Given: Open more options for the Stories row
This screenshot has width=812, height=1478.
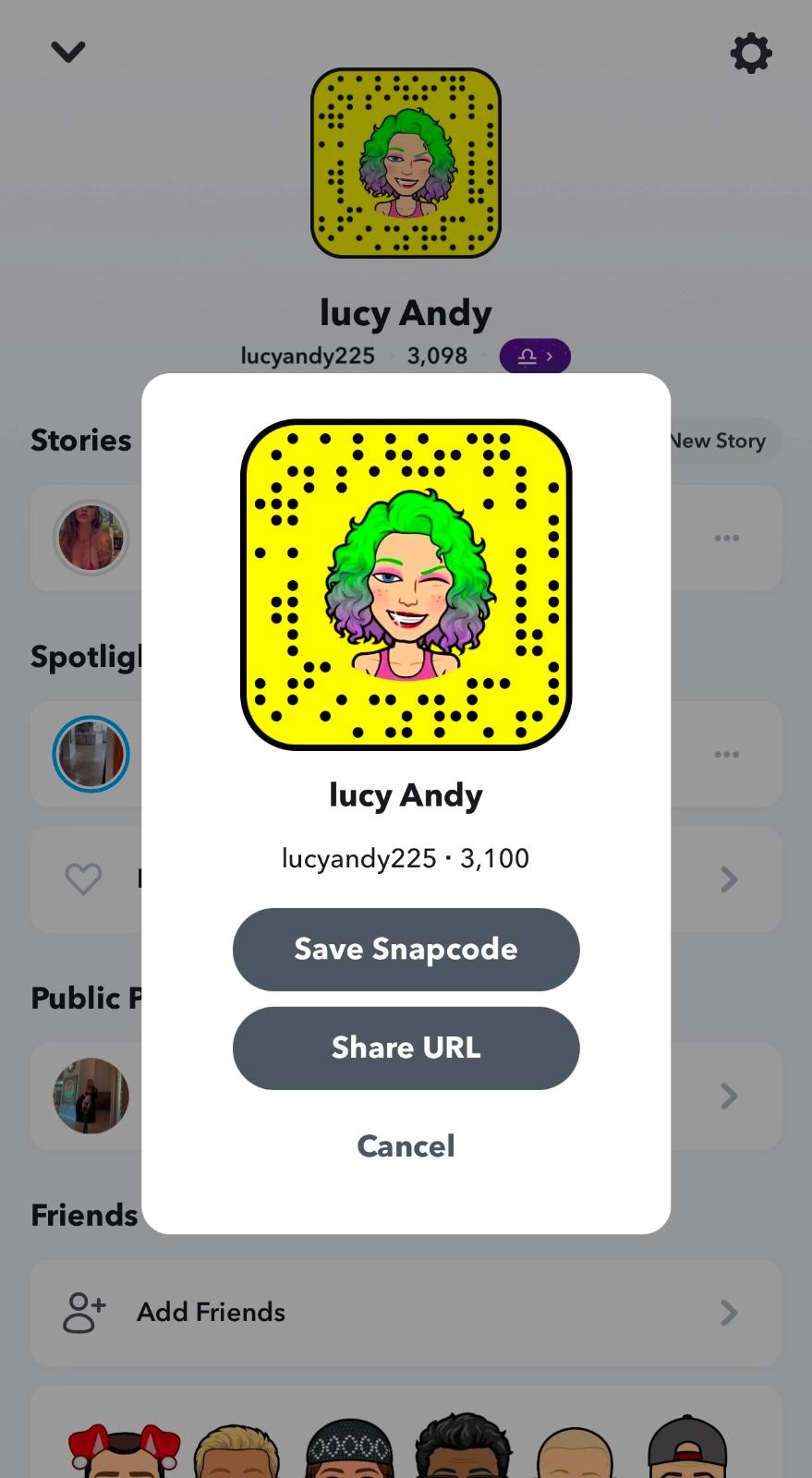Looking at the screenshot, I should pyautogui.click(x=726, y=538).
